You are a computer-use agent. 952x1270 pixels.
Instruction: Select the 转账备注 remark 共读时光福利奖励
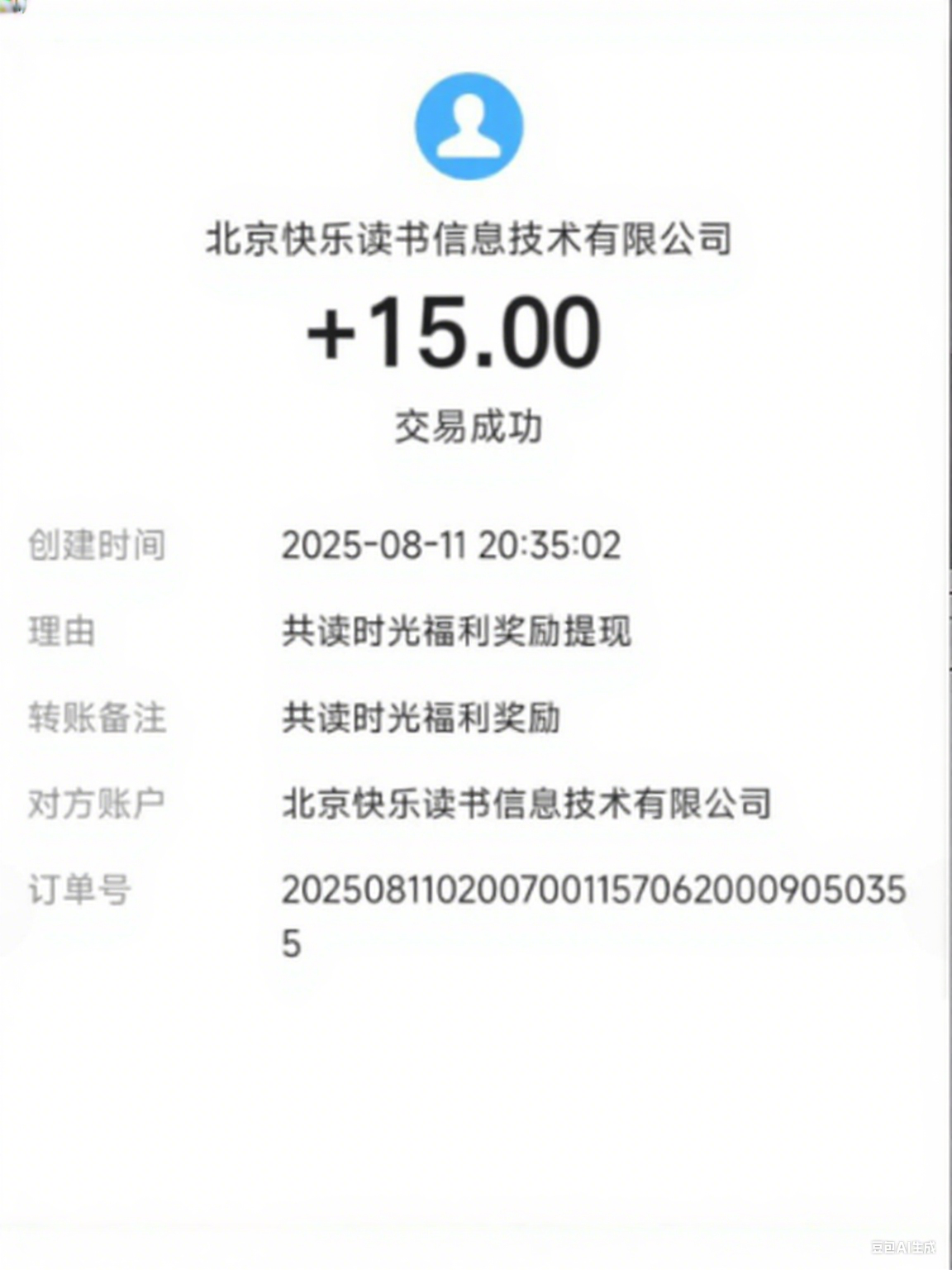[x=421, y=719]
